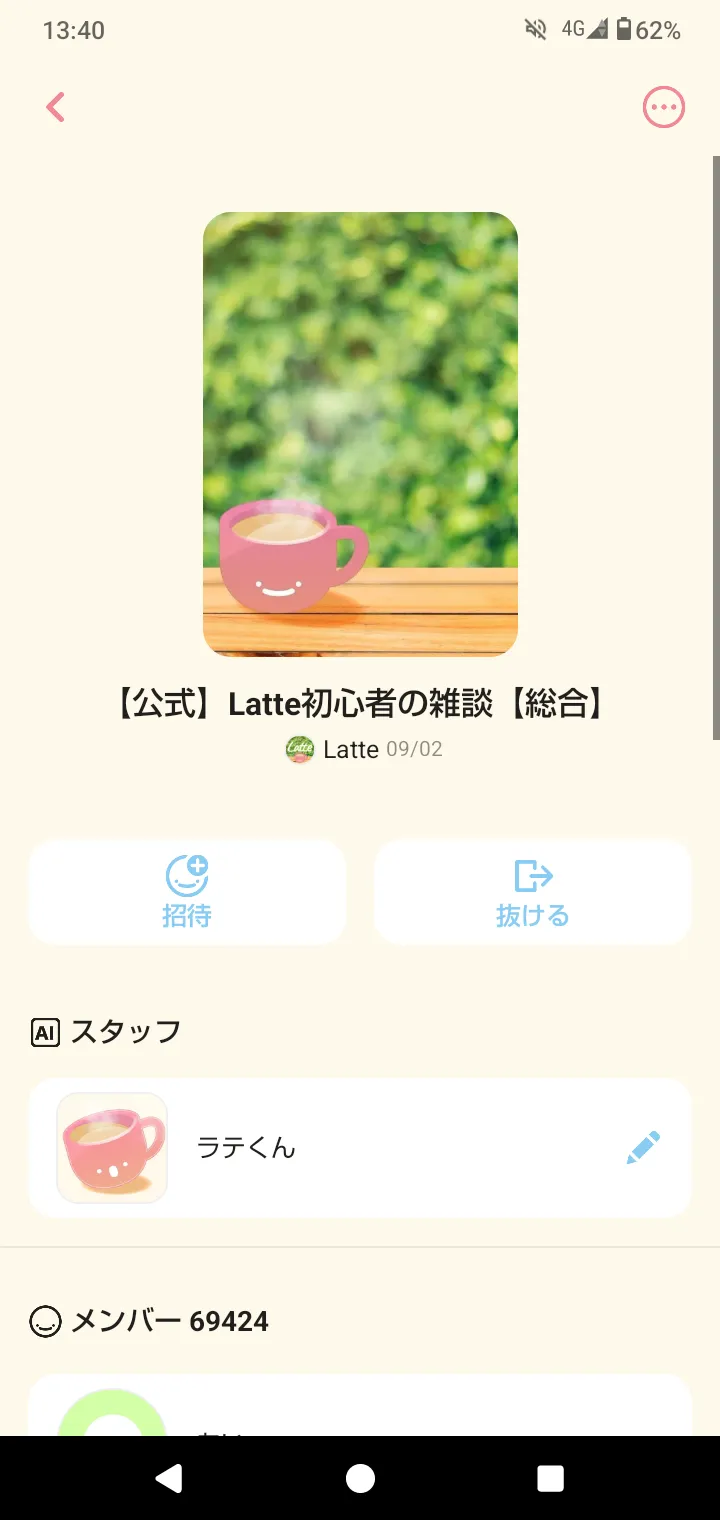Tap the 招待 invite button
The height and width of the screenshot is (1520, 720).
coord(187,892)
